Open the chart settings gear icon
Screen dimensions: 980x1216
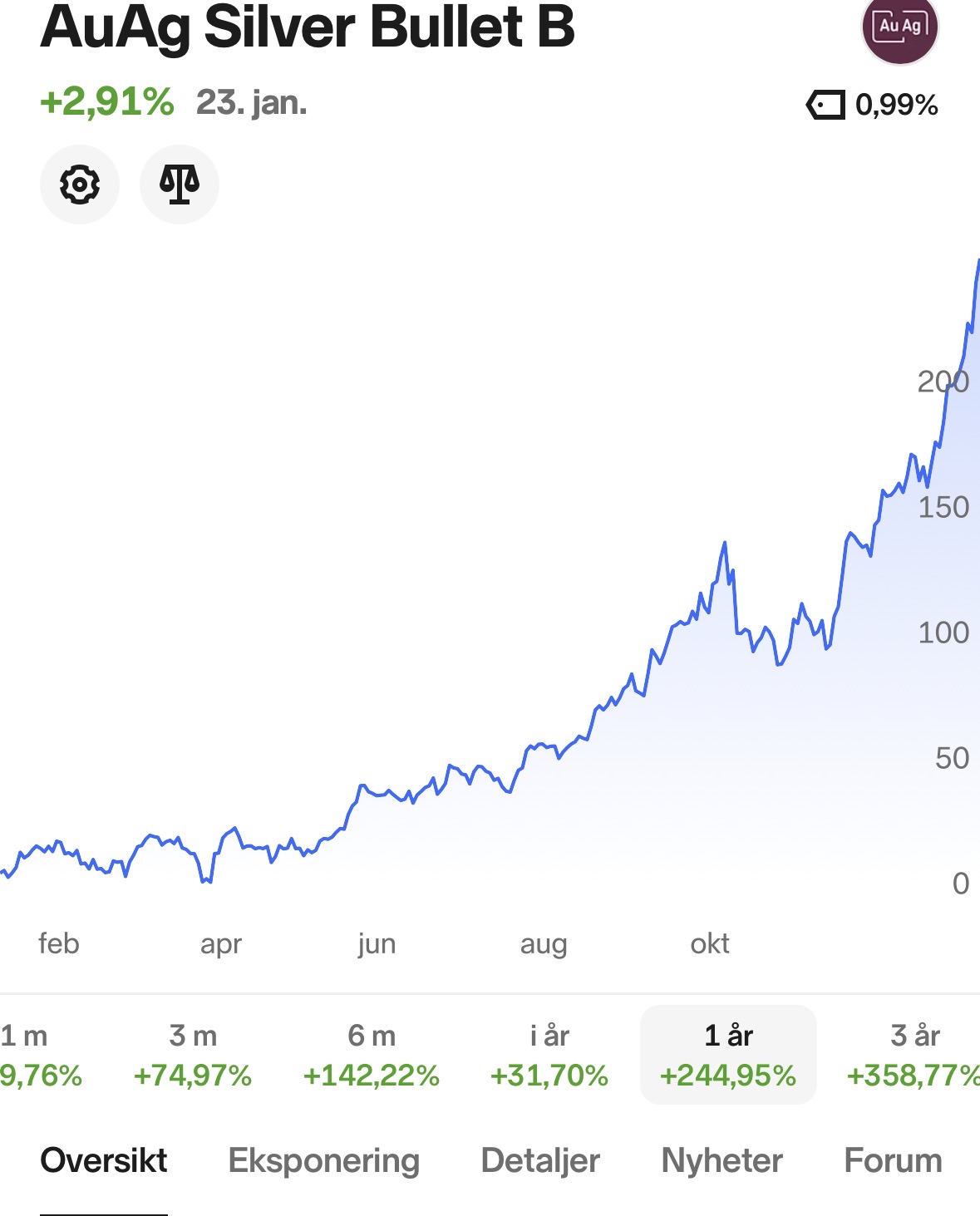[80, 185]
